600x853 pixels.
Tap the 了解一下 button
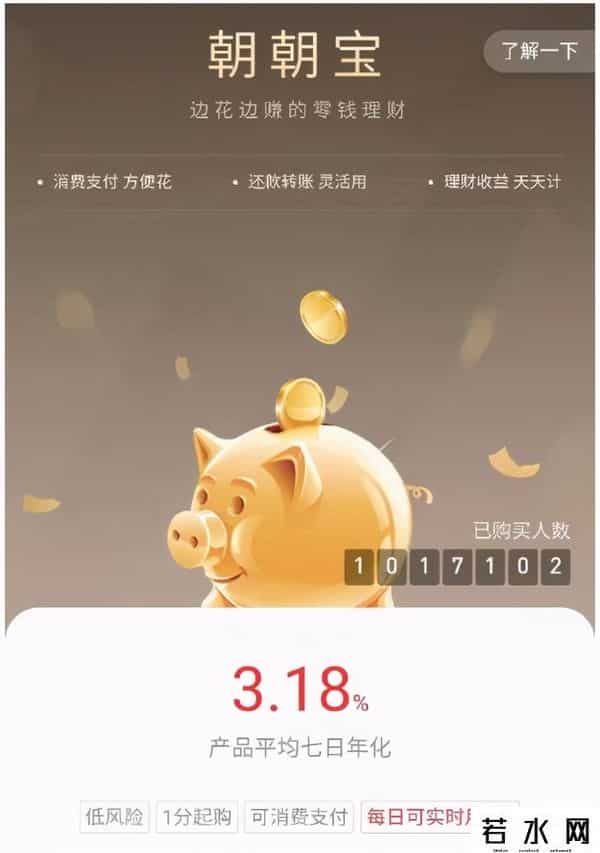coord(540,51)
